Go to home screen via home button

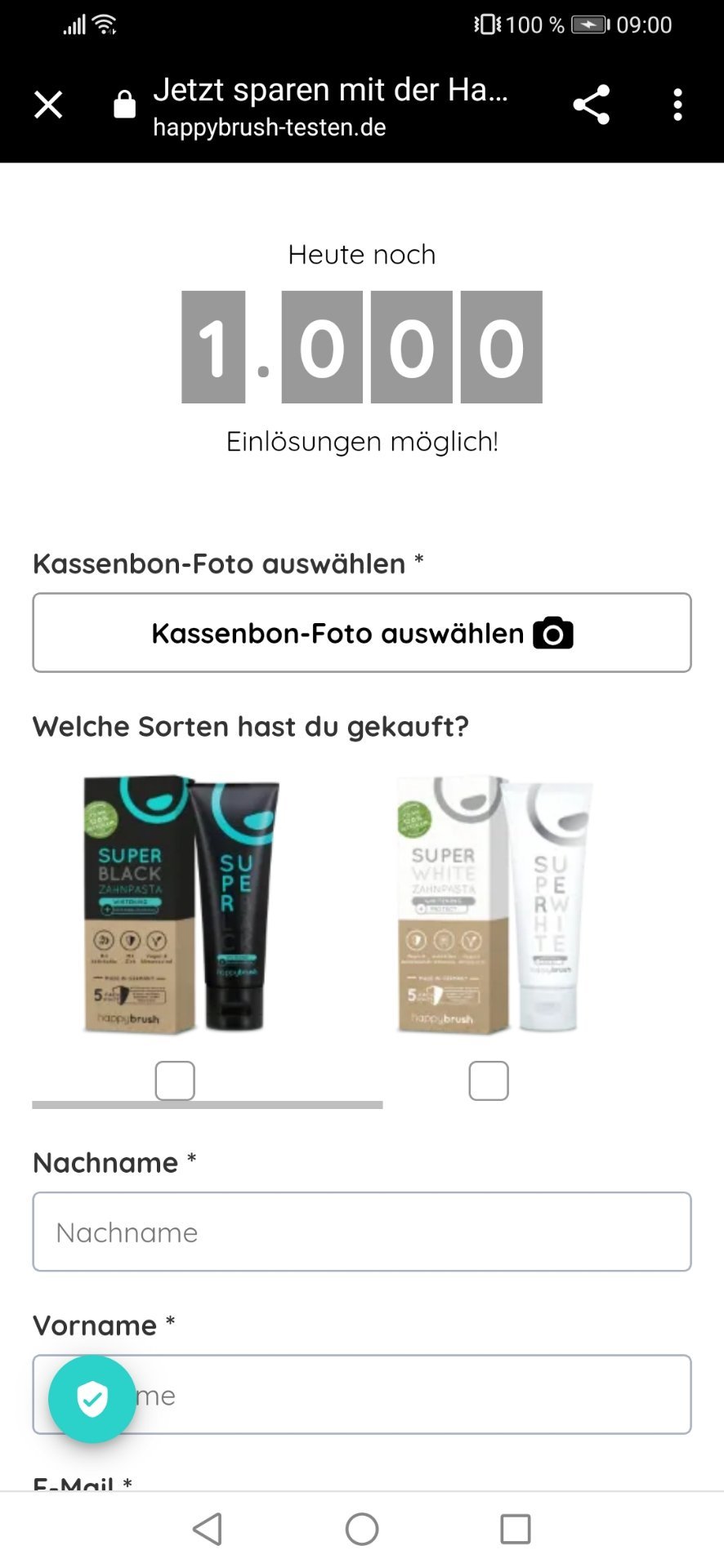362,1529
